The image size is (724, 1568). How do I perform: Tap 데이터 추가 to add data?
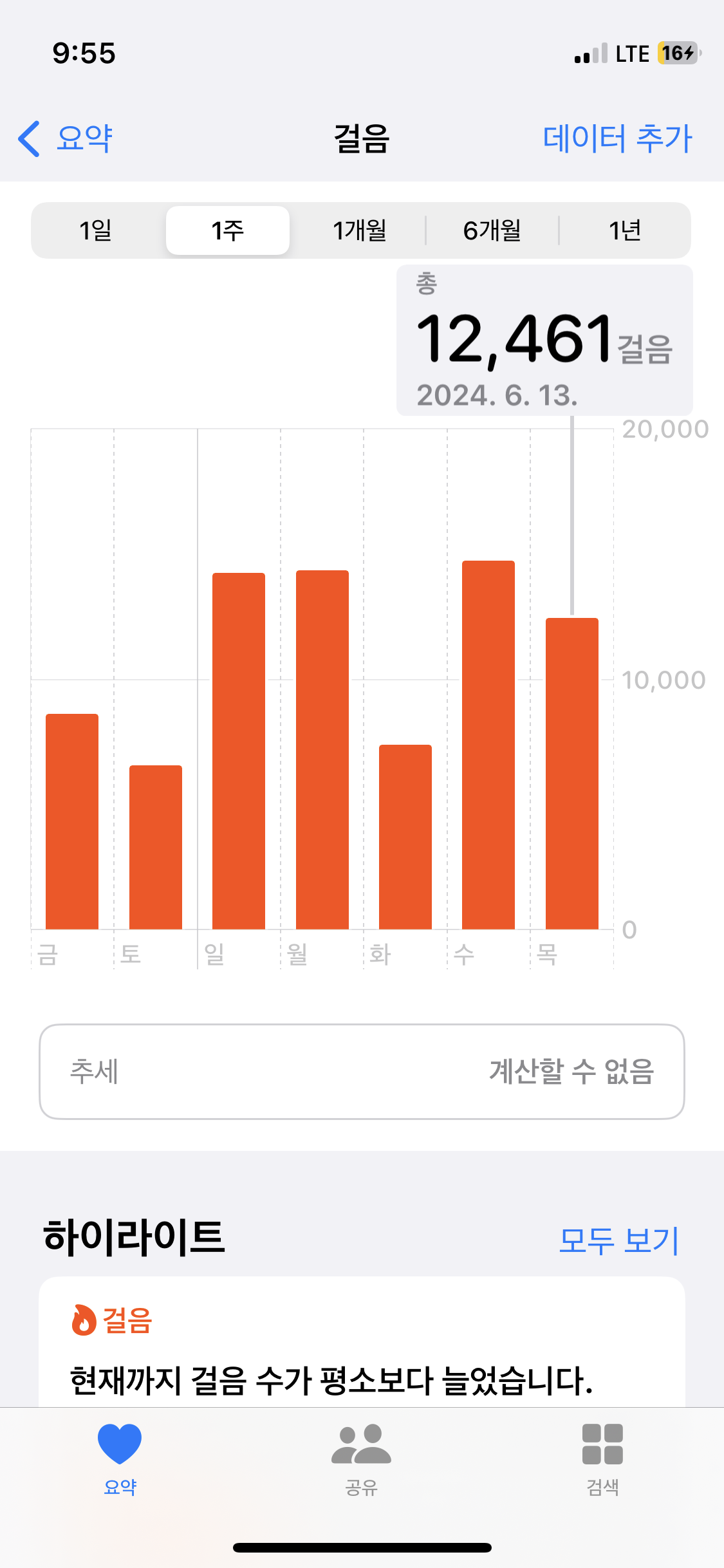click(x=617, y=138)
